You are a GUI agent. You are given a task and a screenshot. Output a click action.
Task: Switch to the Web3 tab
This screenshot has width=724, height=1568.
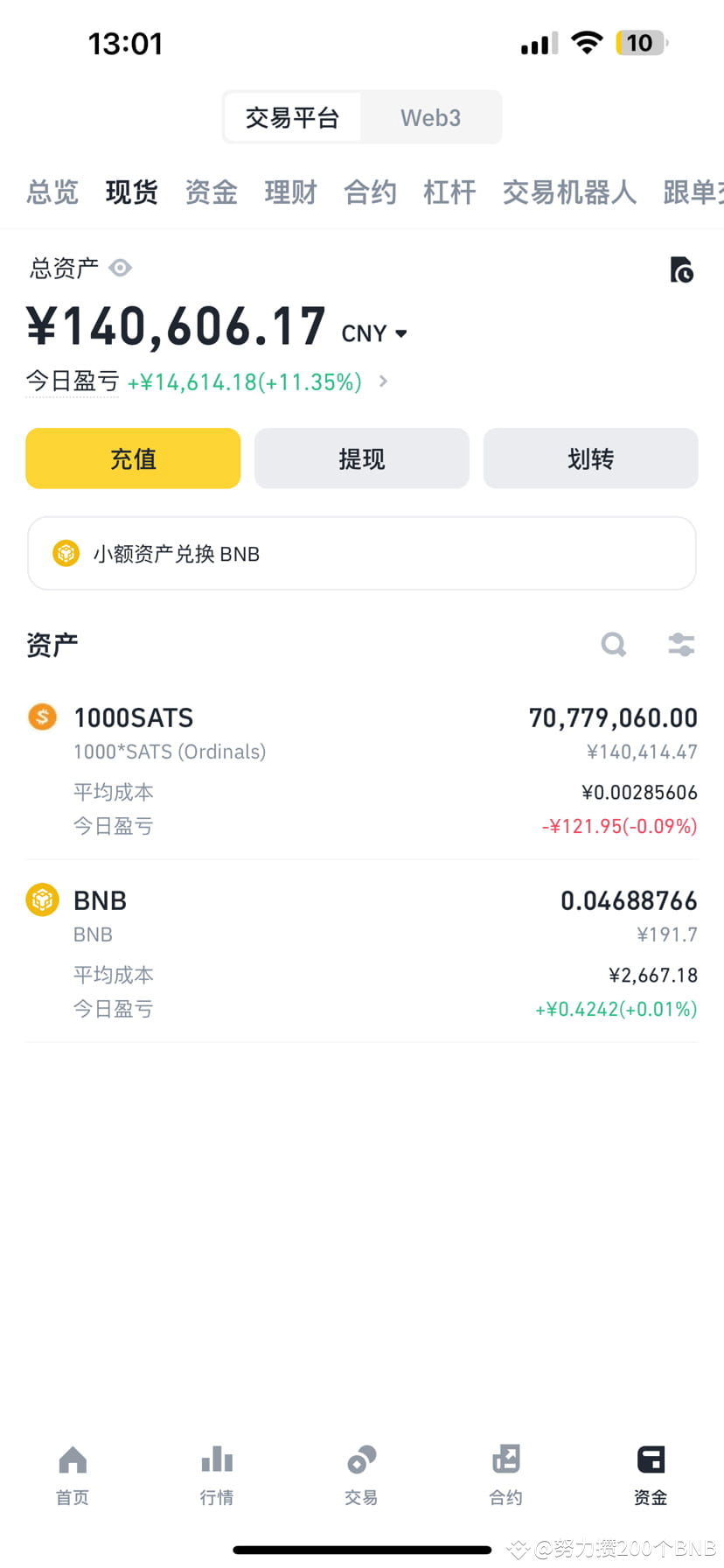tap(430, 116)
